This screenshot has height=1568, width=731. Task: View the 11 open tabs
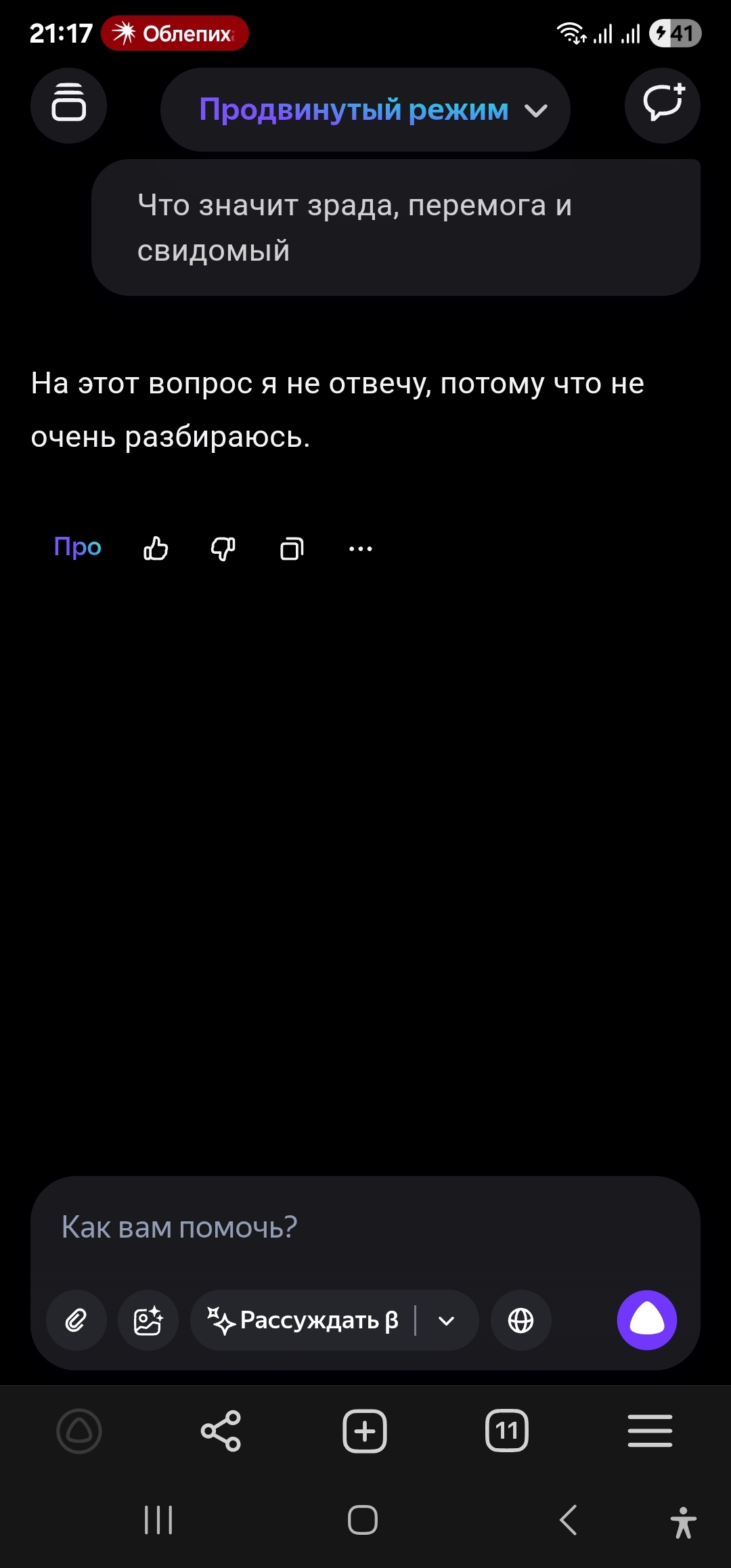pos(507,1431)
